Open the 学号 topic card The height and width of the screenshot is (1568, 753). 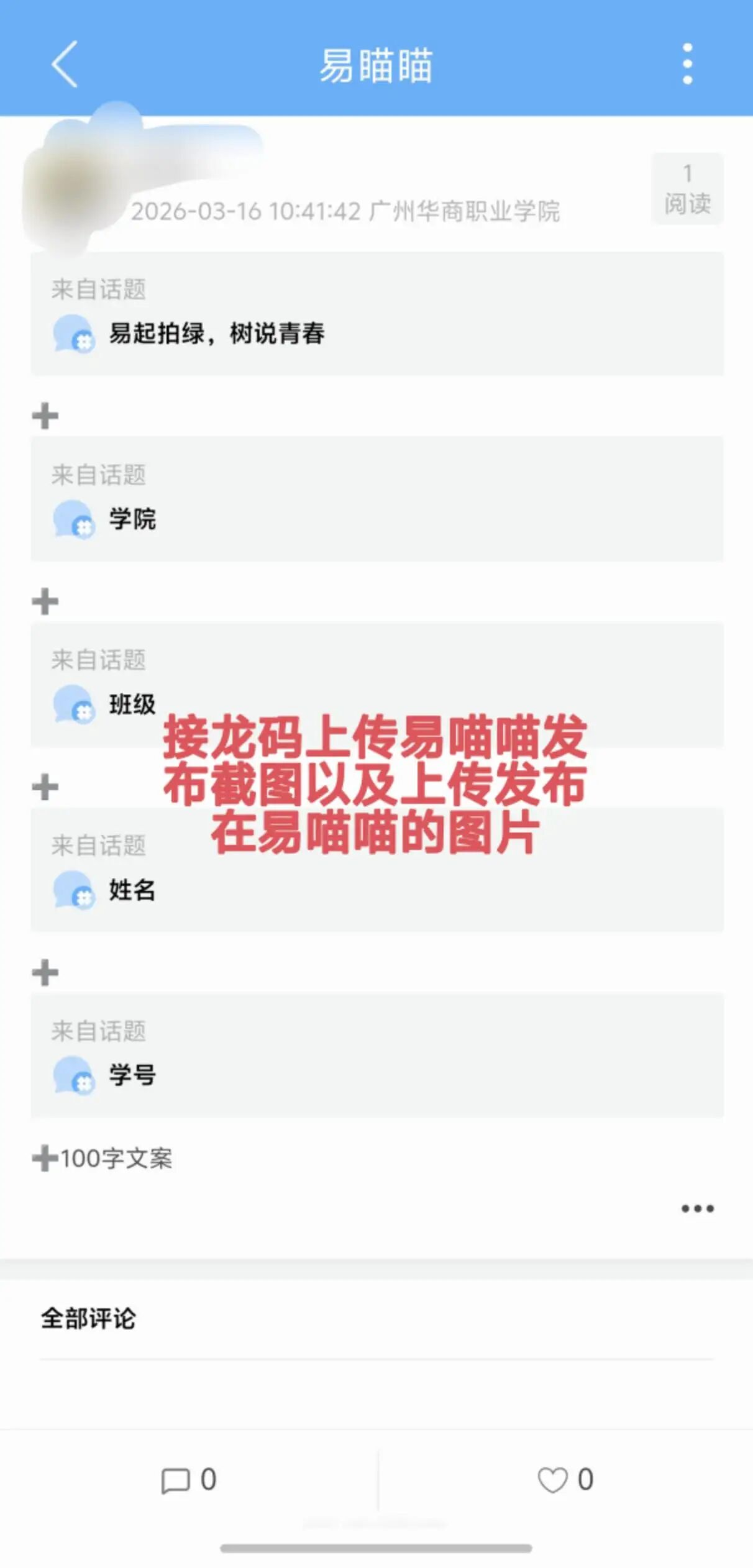(x=376, y=1056)
